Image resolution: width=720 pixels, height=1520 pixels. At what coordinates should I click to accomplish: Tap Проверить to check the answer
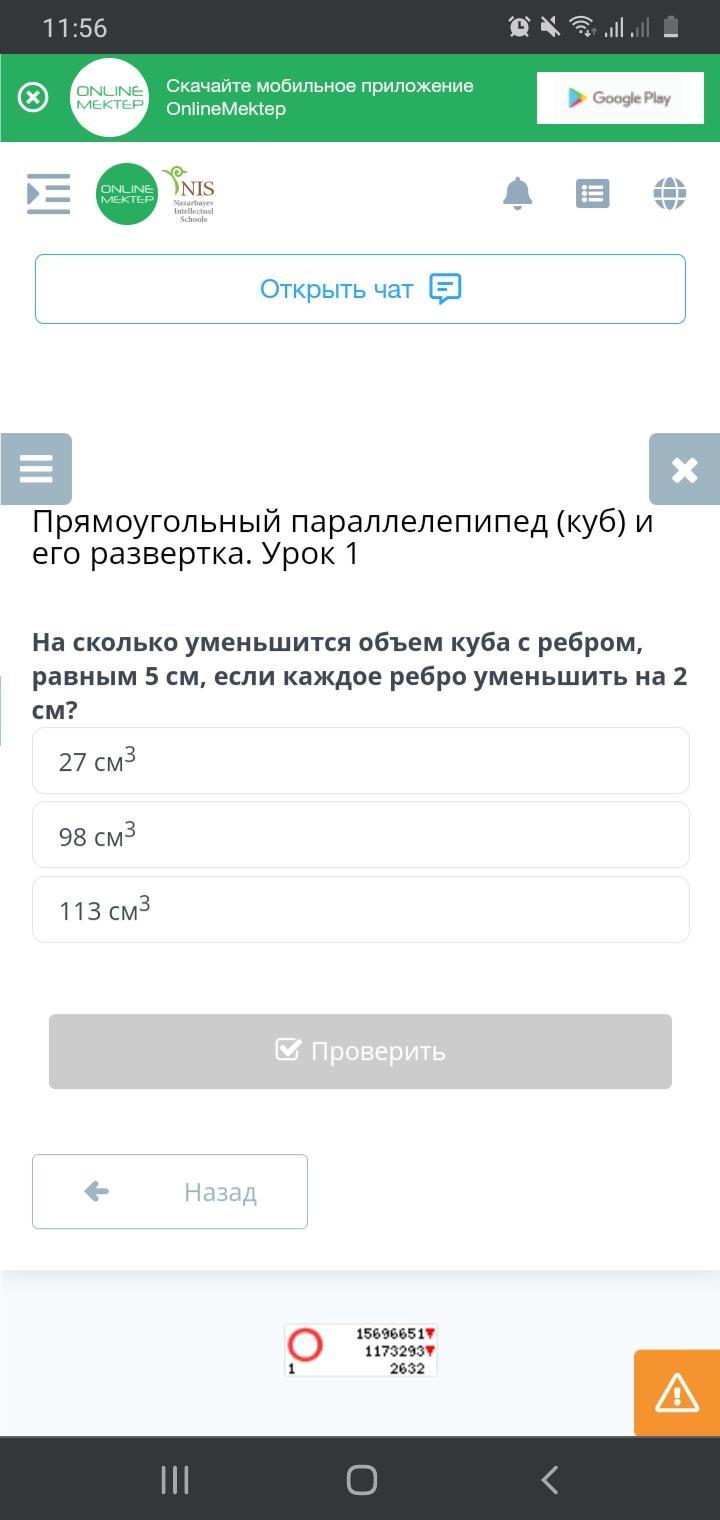pyautogui.click(x=360, y=1051)
